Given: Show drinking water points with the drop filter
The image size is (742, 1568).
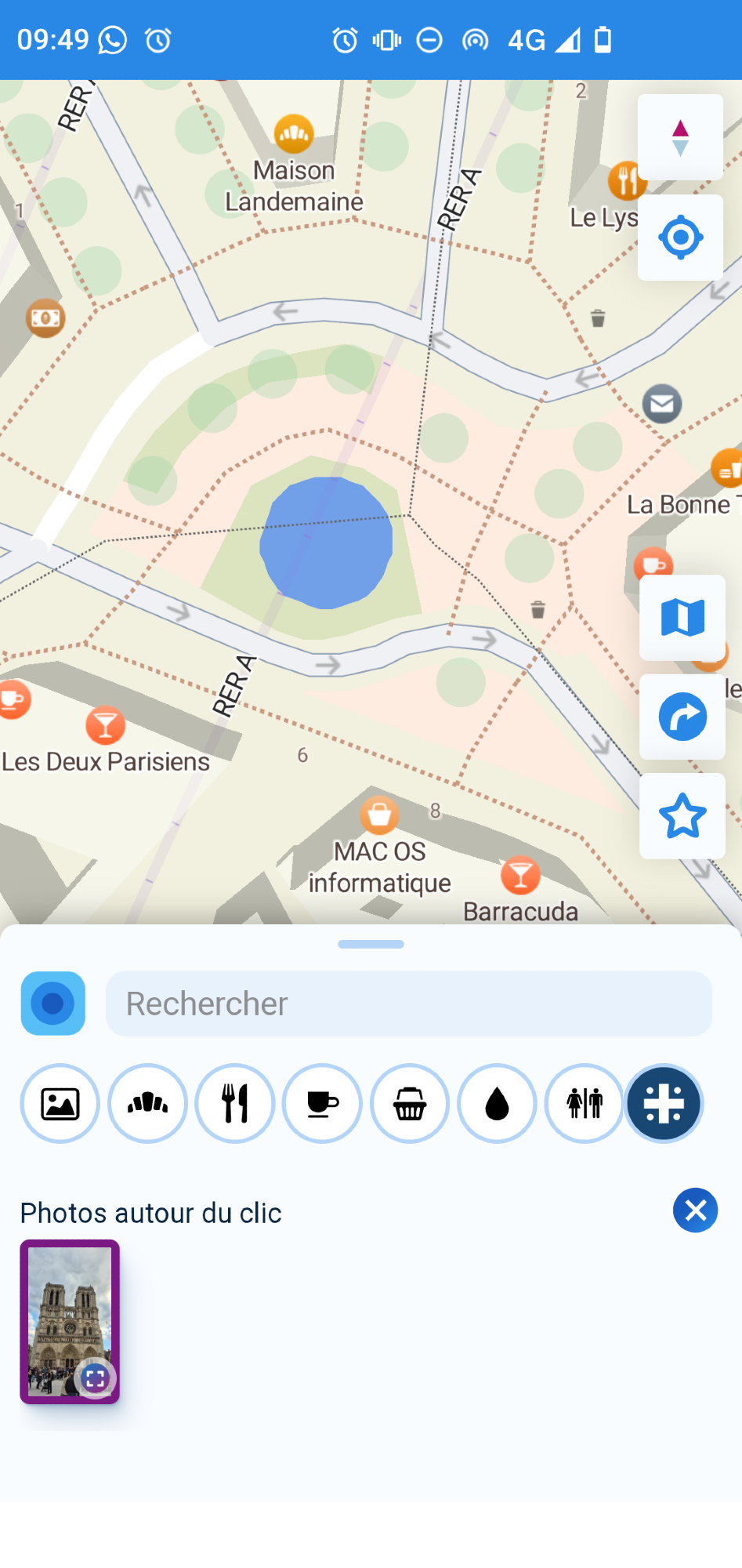Looking at the screenshot, I should [x=498, y=1104].
